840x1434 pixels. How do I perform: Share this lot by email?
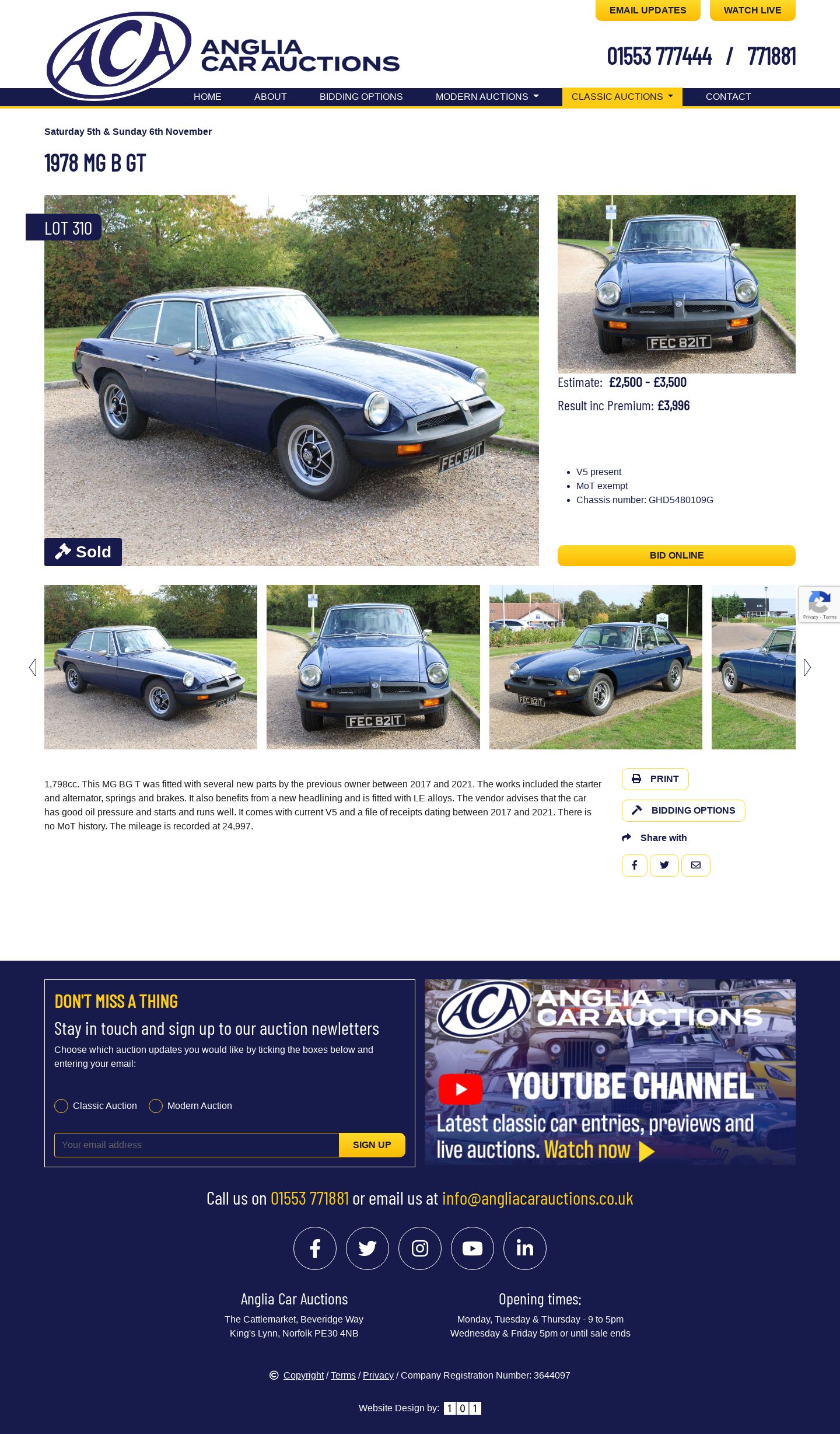coord(695,866)
